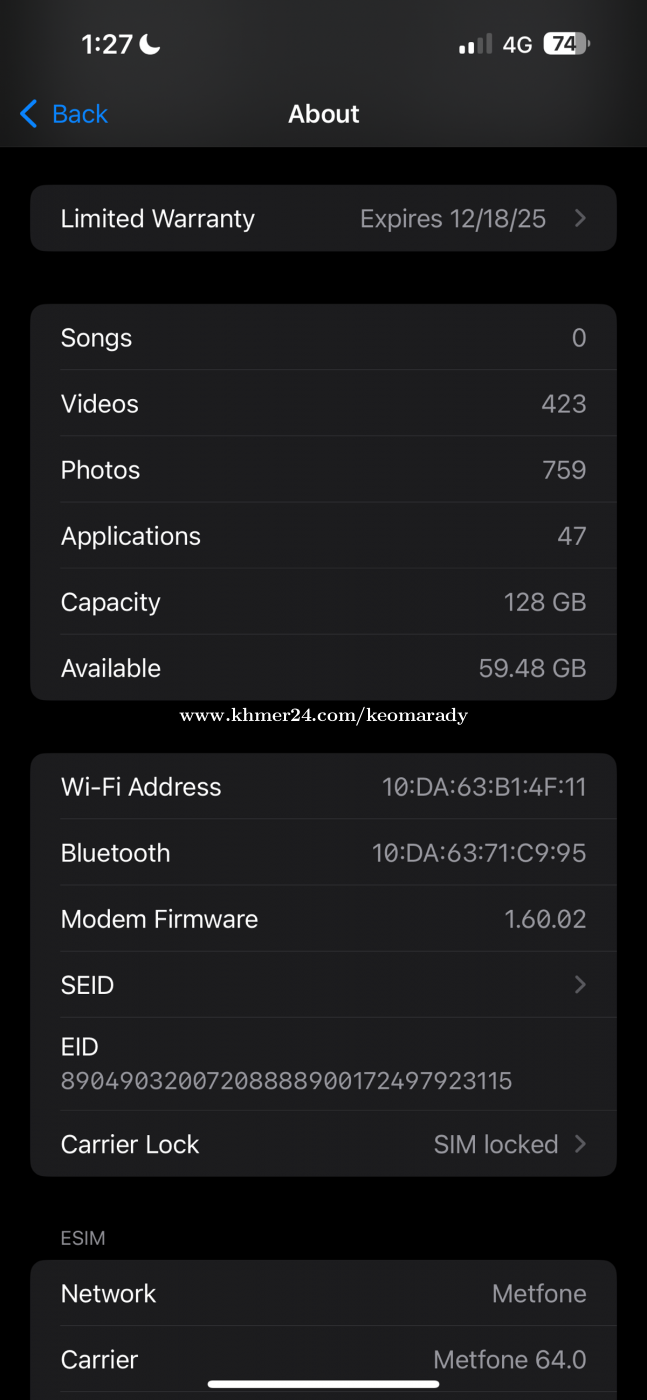The height and width of the screenshot is (1400, 647).
Task: Open the Carrier Lock row
Action: pyautogui.click(x=323, y=1144)
